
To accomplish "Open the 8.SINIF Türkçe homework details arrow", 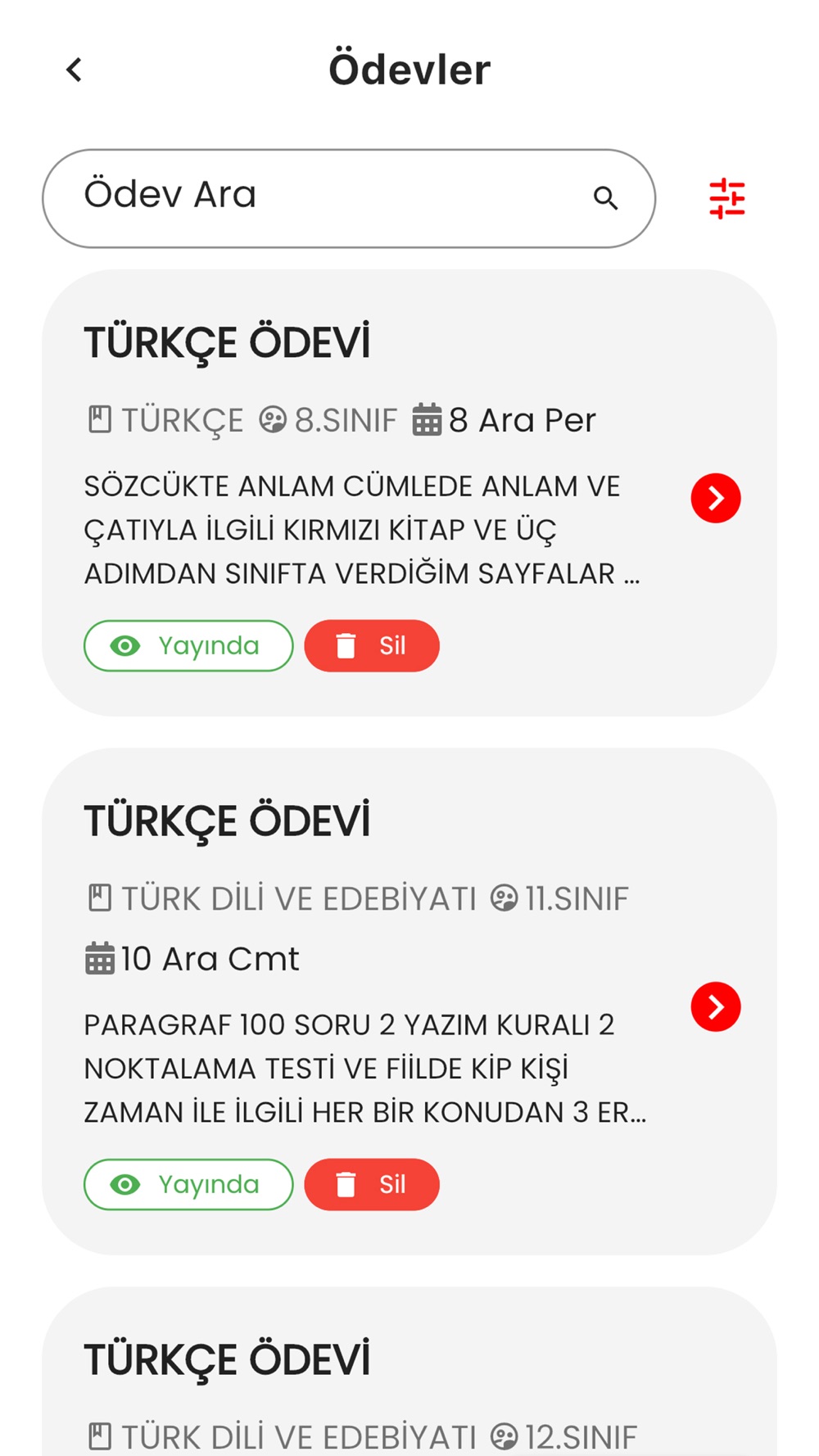I will pos(715,498).
